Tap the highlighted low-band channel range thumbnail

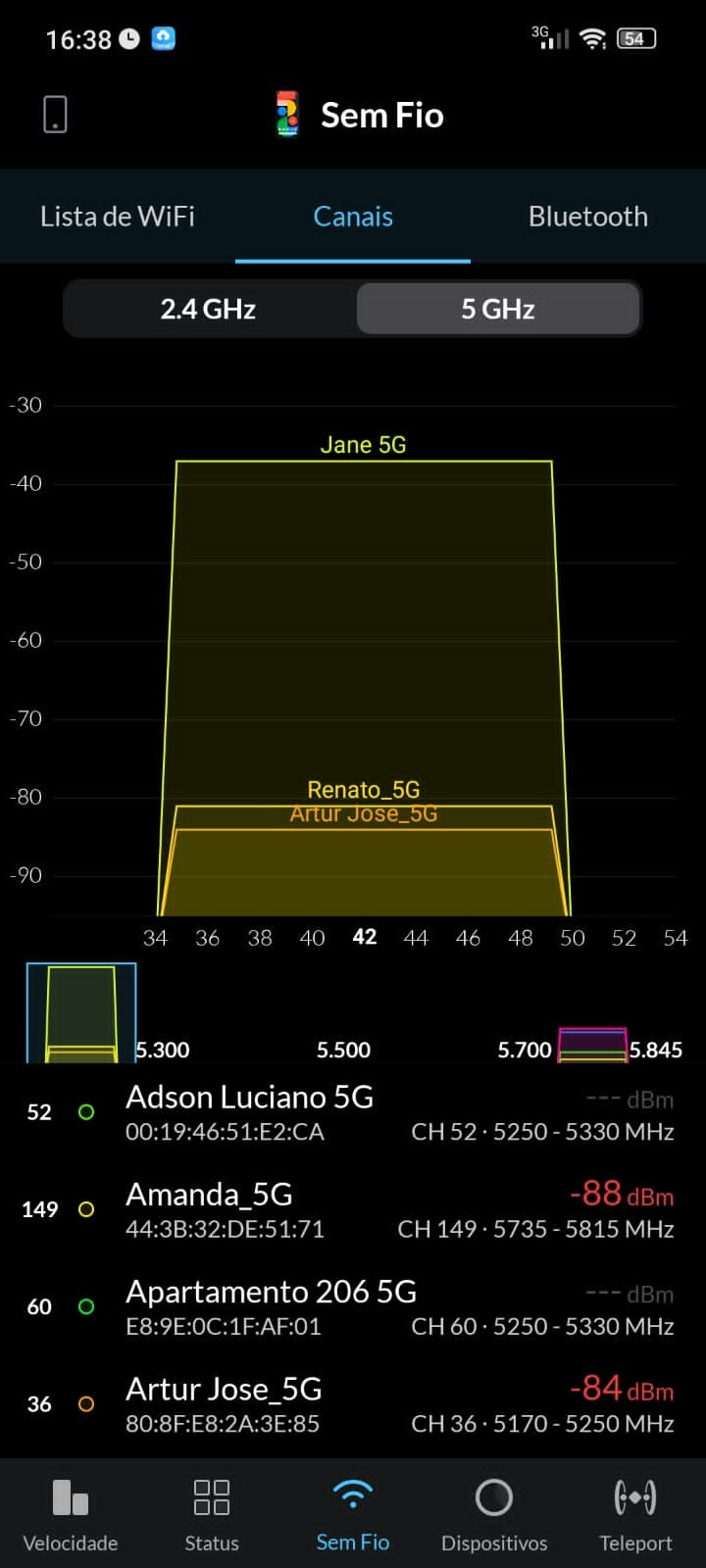[81, 1013]
